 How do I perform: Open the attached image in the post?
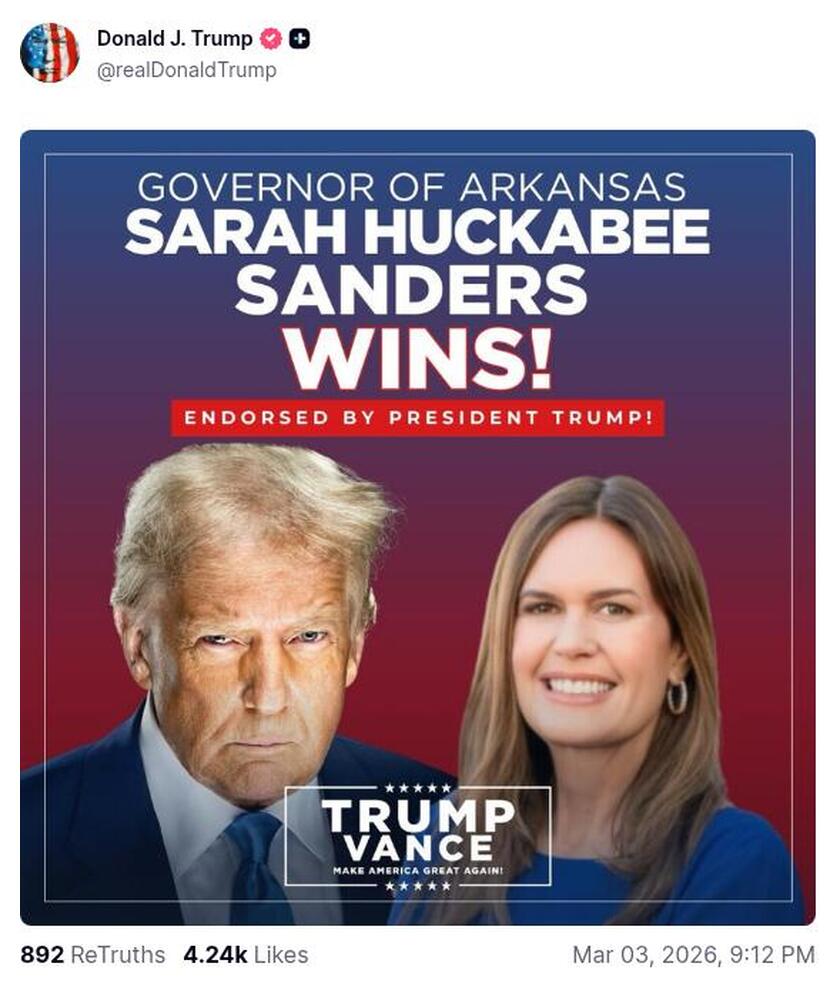pos(417,527)
